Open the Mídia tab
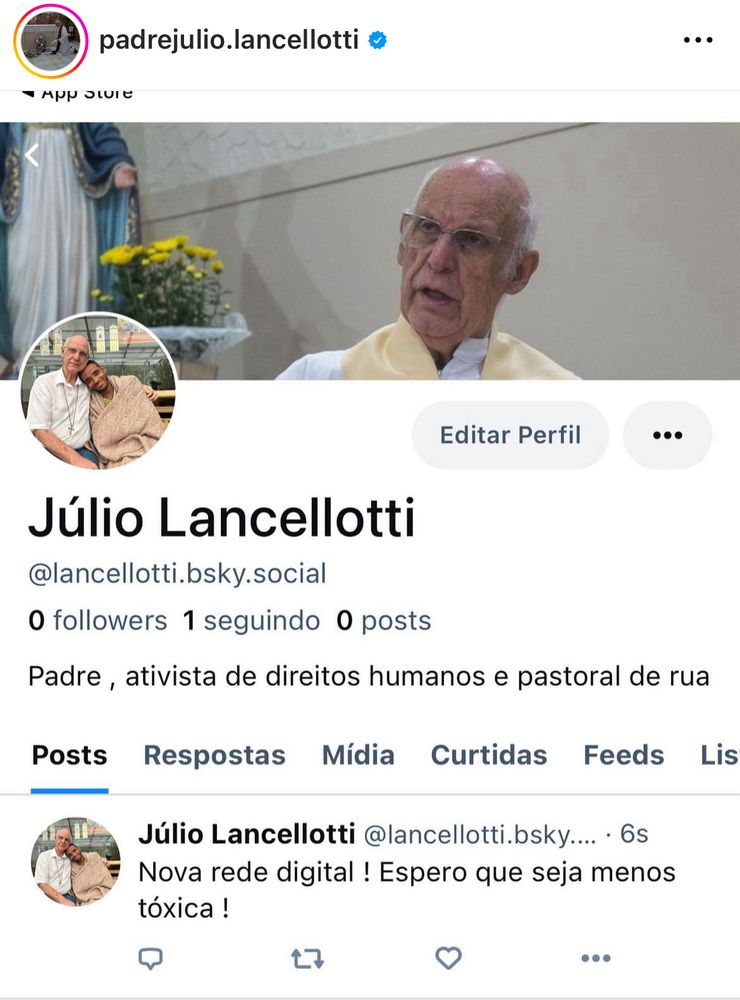Screen dimensions: 740x1000 358,755
